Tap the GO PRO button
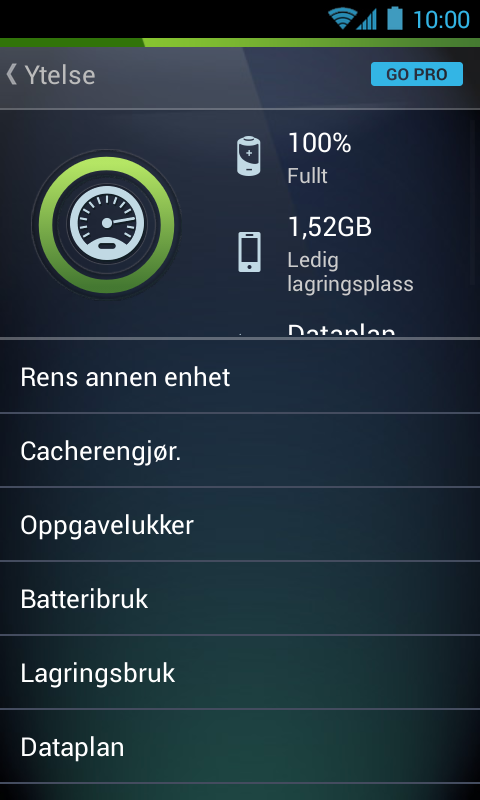The width and height of the screenshot is (480, 800). click(416, 74)
